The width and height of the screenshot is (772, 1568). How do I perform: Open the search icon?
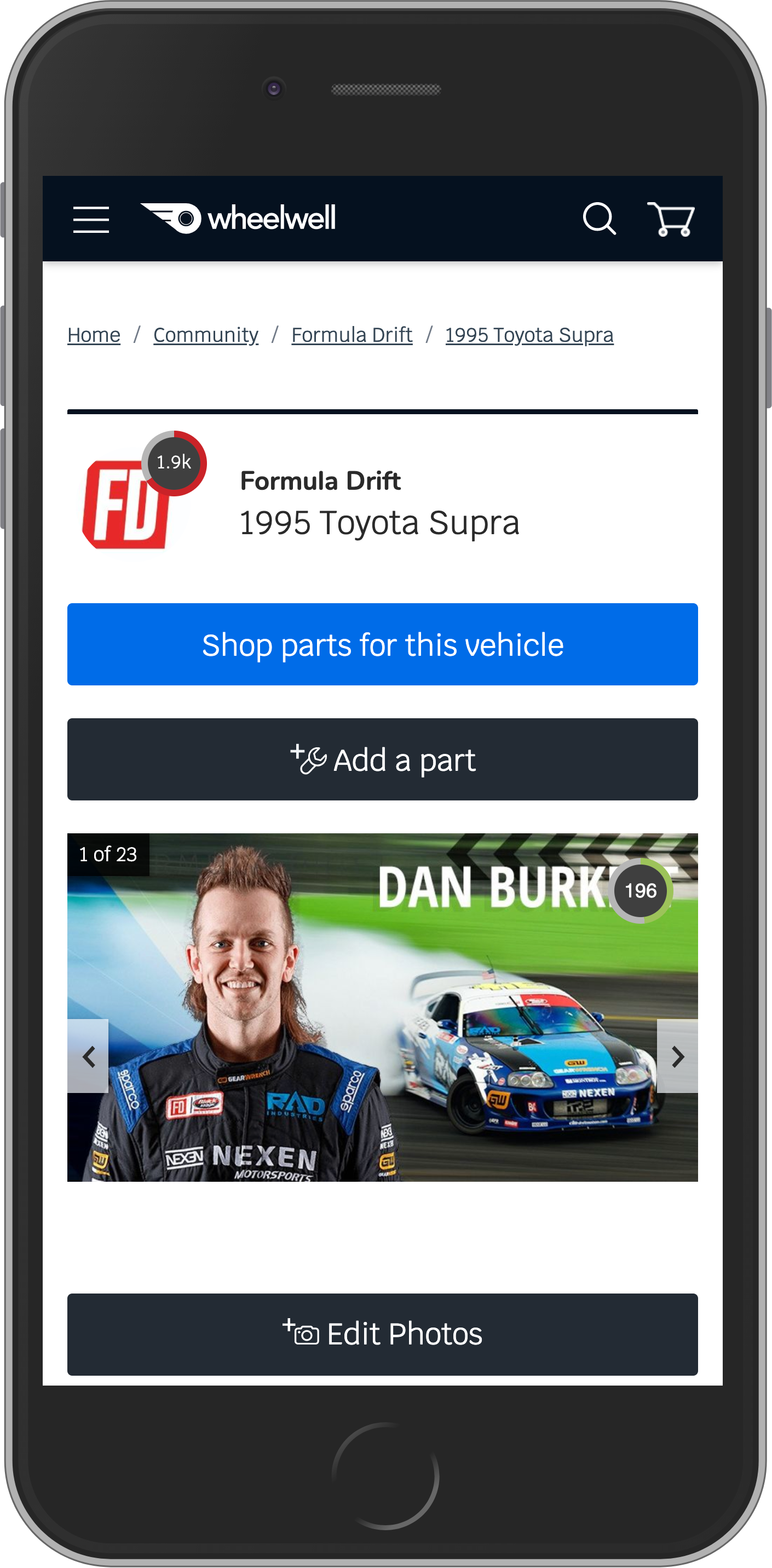(x=599, y=219)
